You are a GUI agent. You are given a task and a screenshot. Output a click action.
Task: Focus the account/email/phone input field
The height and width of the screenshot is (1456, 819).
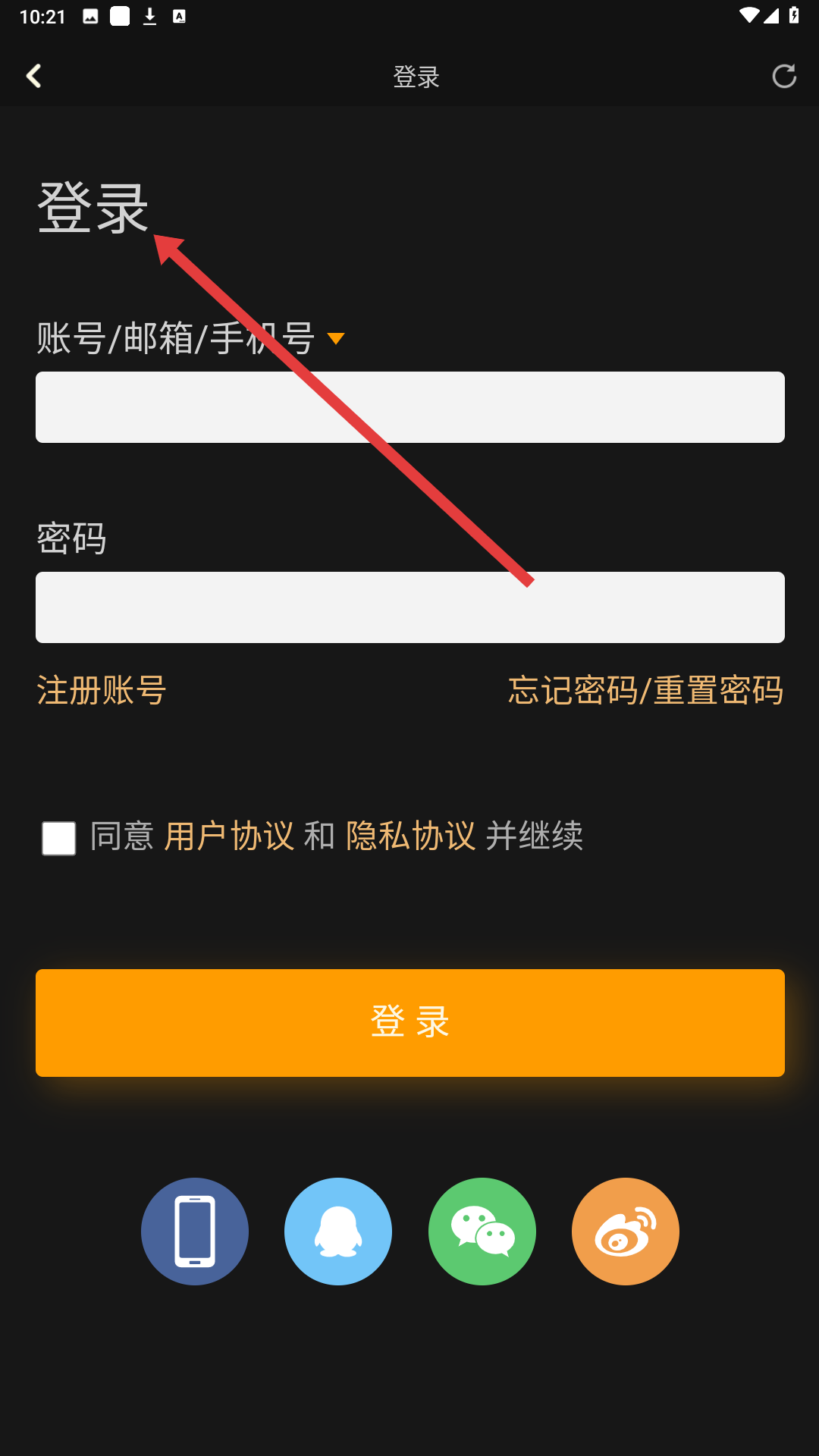point(409,407)
